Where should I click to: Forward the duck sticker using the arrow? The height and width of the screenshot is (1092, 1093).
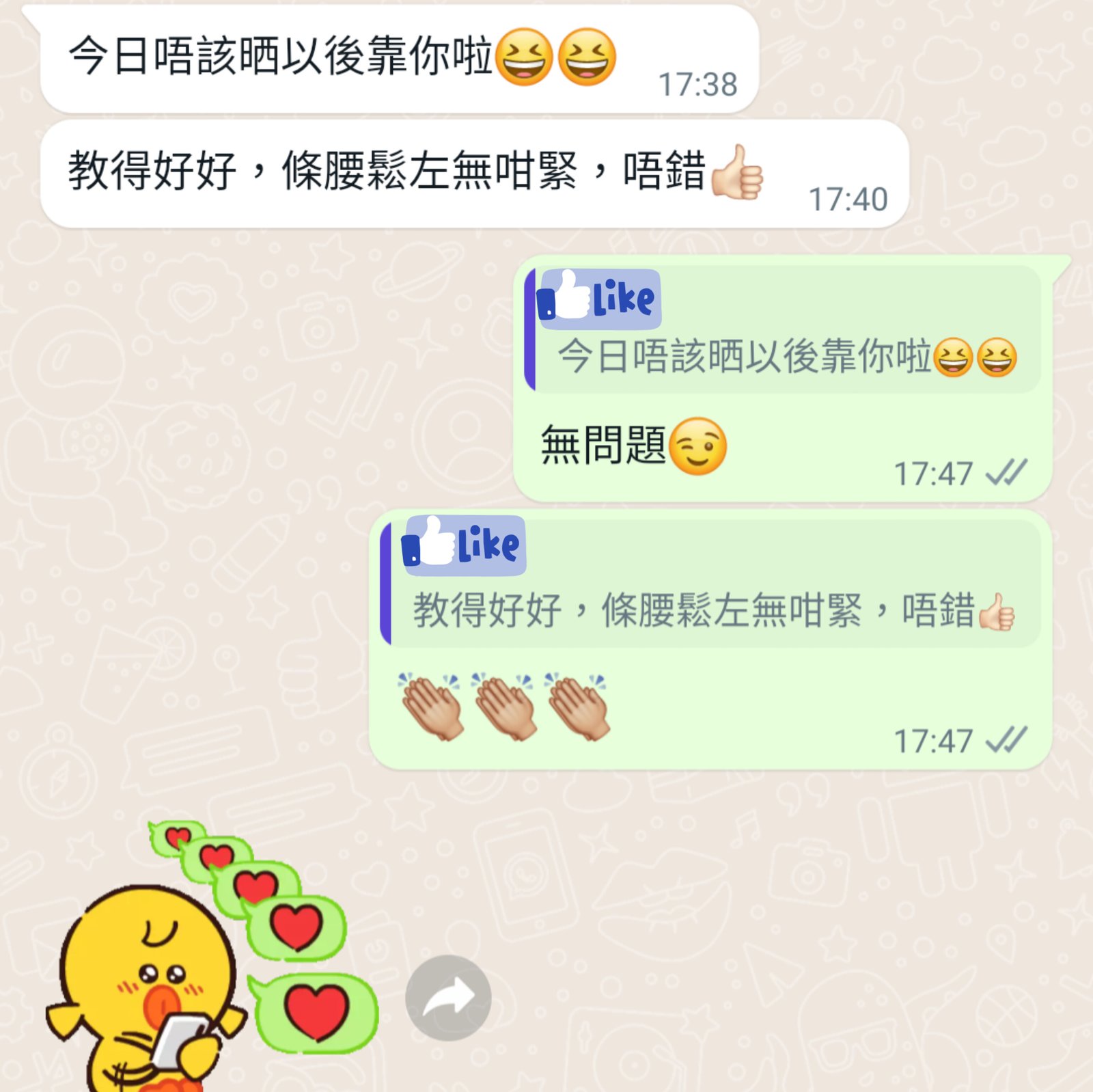pyautogui.click(x=447, y=997)
